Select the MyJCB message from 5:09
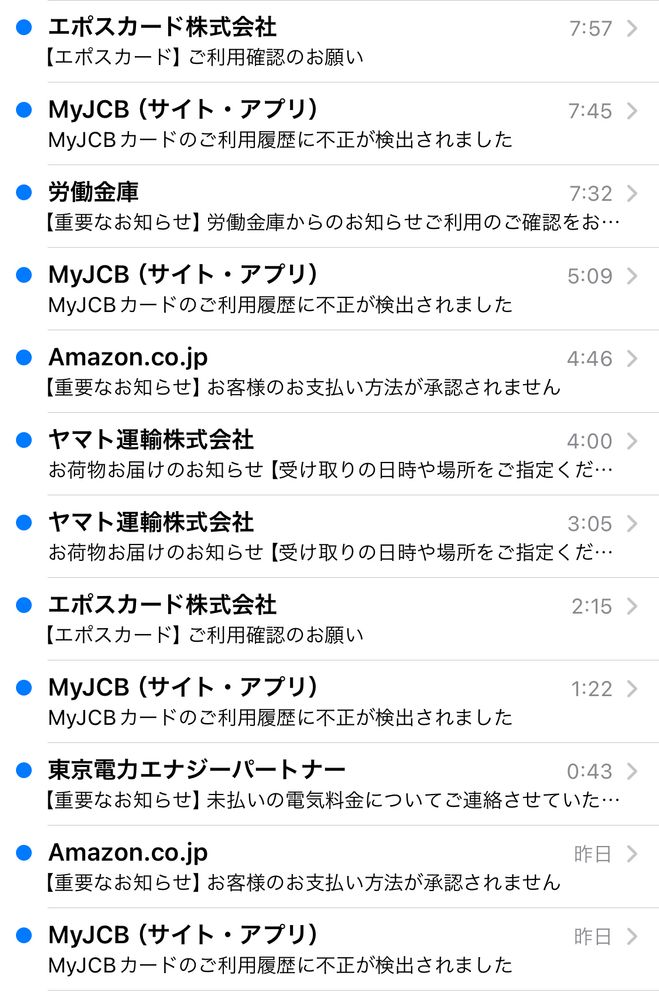Screen dimensions: 659x1000 [330, 289]
